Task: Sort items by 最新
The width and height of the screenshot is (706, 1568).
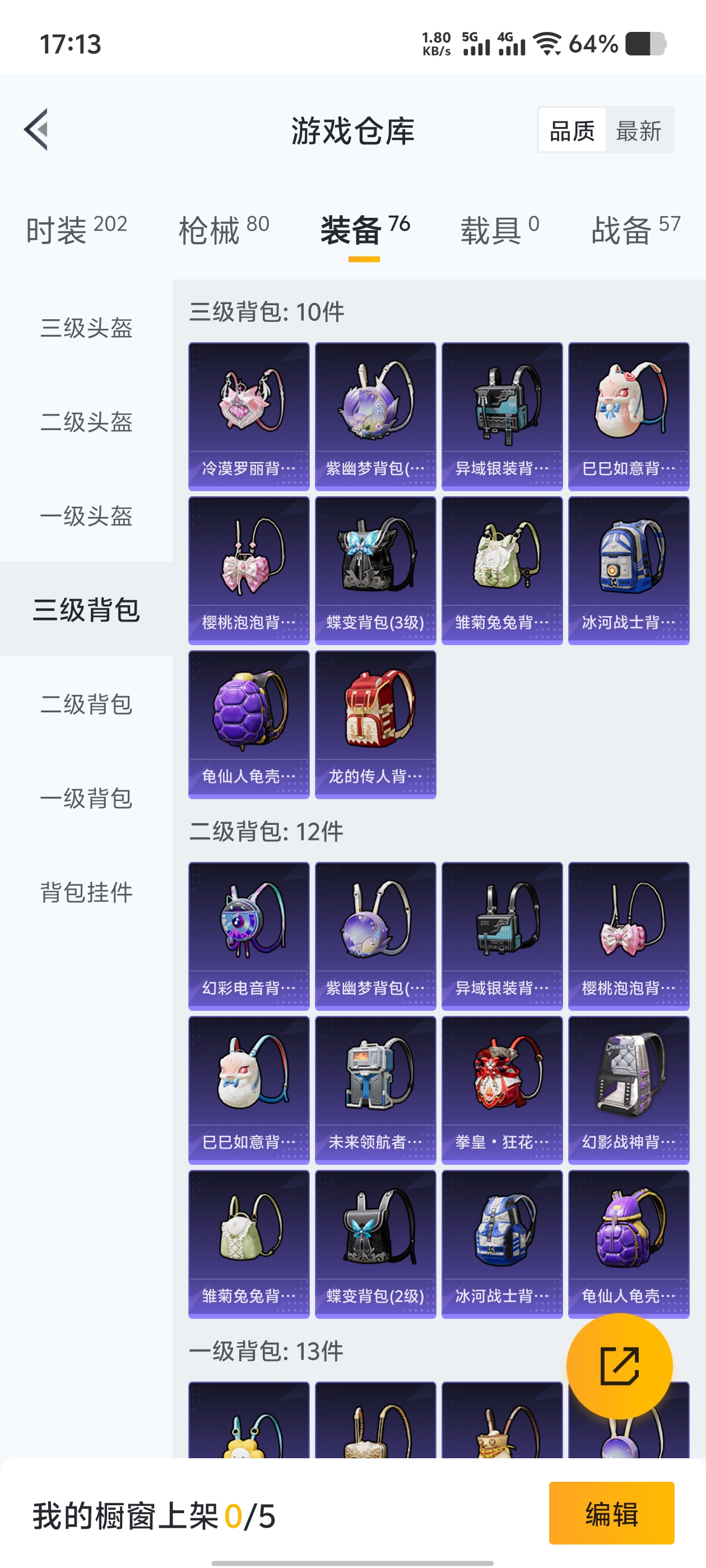Action: pos(638,130)
